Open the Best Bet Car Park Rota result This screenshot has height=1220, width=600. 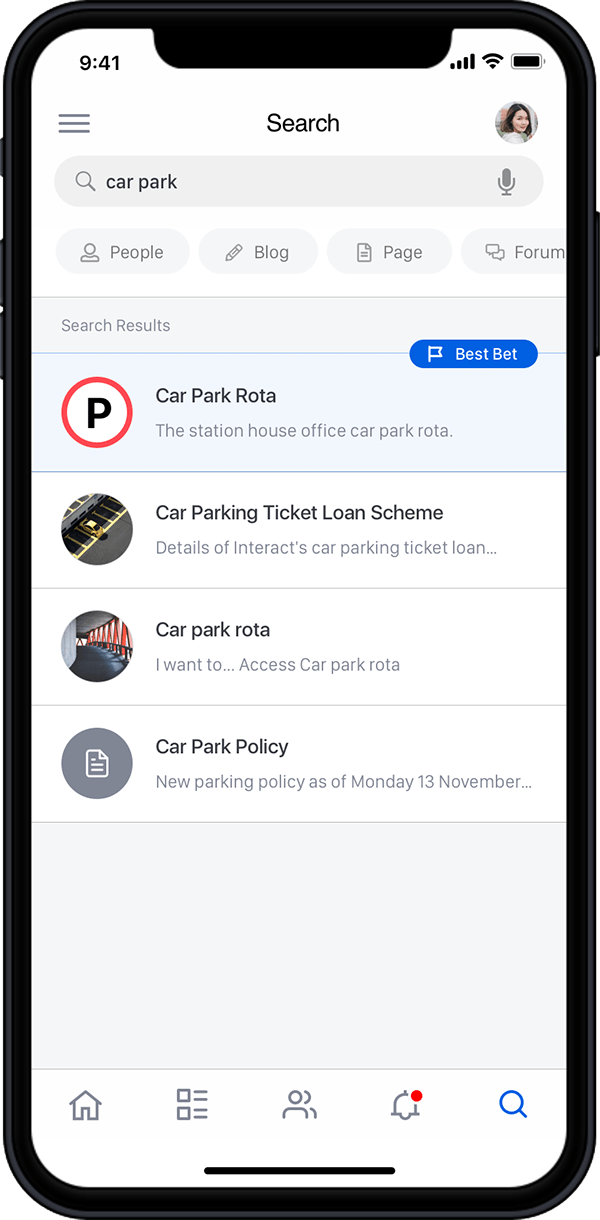(x=300, y=413)
